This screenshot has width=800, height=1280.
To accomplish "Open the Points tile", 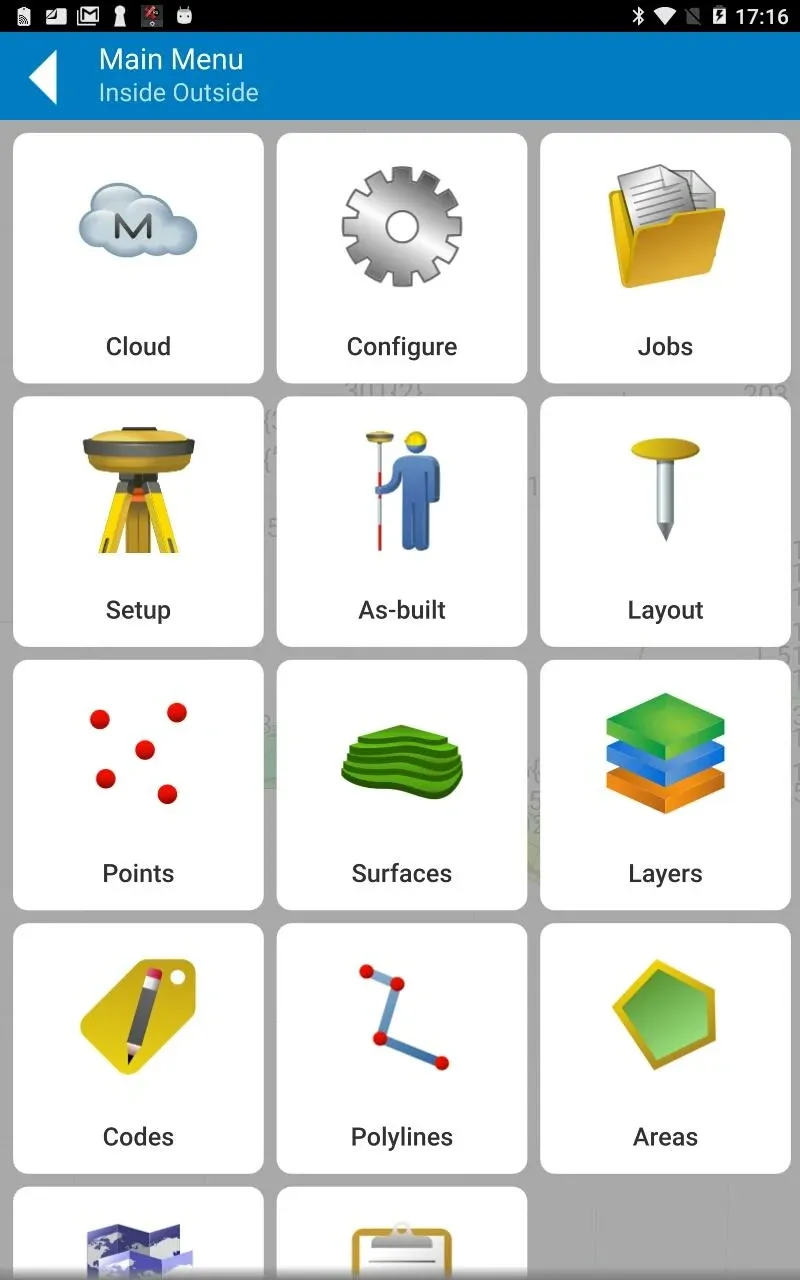I will [138, 785].
